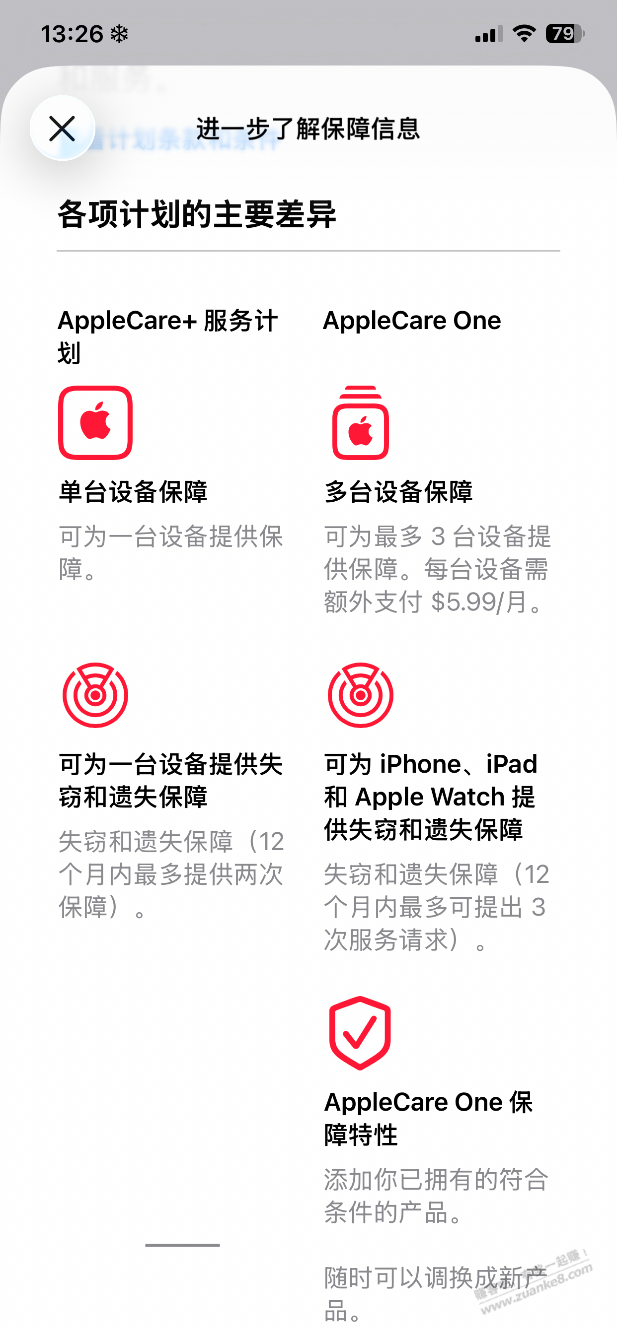Image resolution: width=617 pixels, height=1334 pixels.
Task: Close the coverage information sheet
Action: [x=62, y=128]
